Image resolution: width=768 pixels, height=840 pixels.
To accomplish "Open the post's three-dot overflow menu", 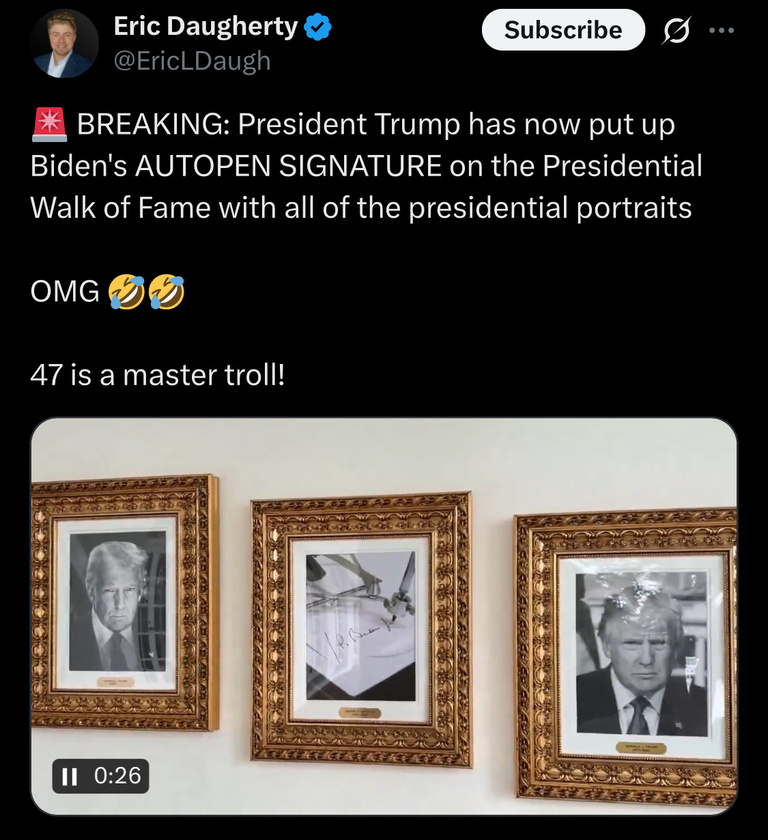I will coord(720,30).
